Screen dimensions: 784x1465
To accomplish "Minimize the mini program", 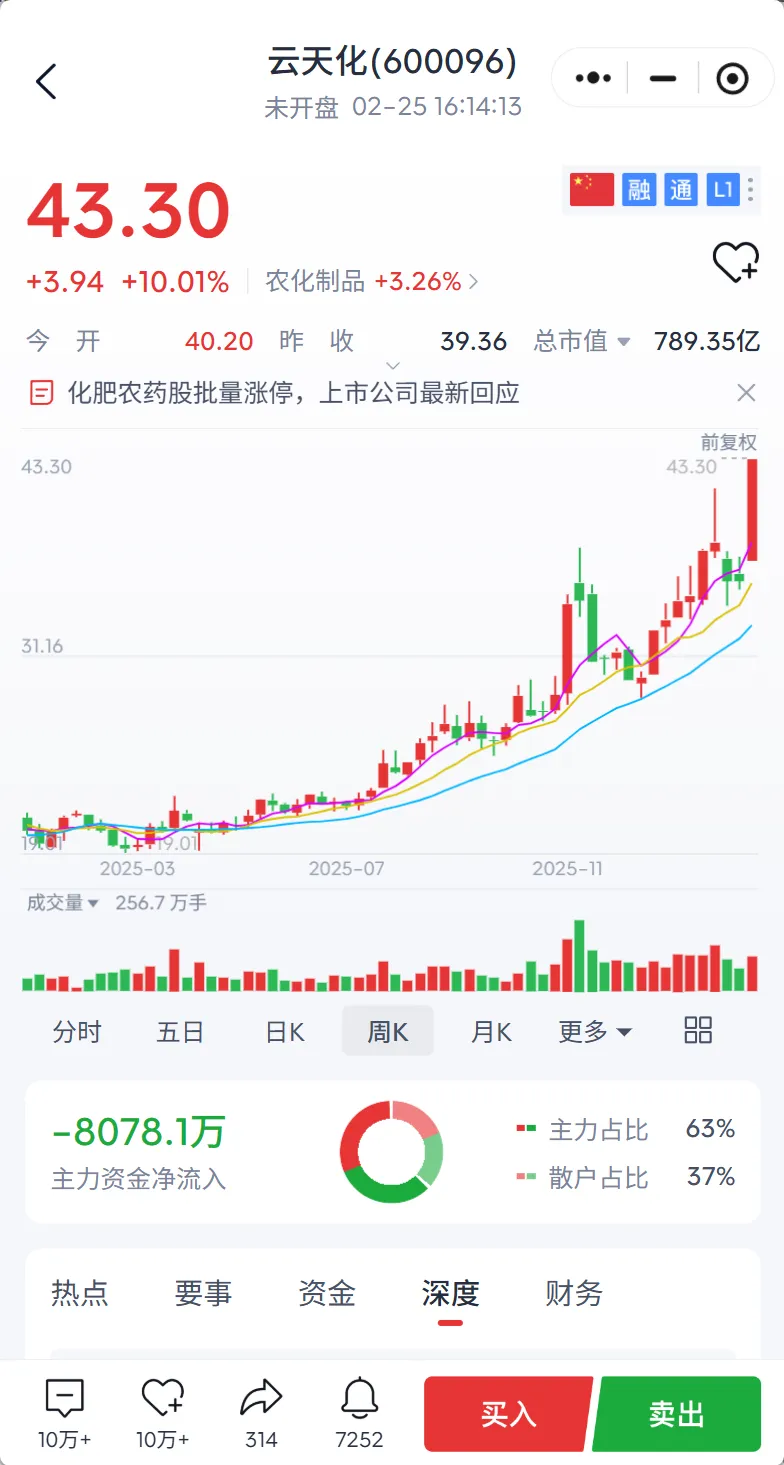I will pyautogui.click(x=663, y=78).
